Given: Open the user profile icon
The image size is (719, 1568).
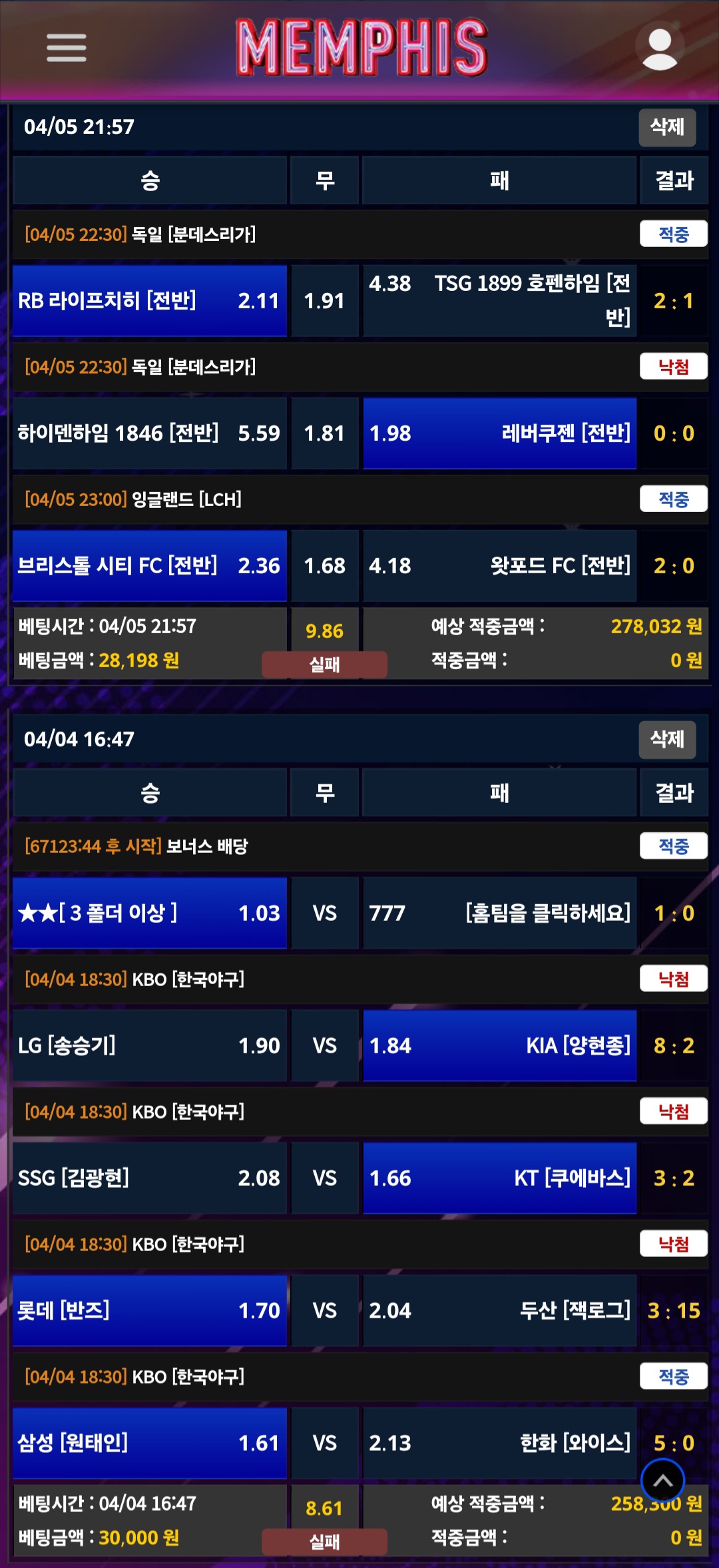Looking at the screenshot, I should pyautogui.click(x=659, y=48).
